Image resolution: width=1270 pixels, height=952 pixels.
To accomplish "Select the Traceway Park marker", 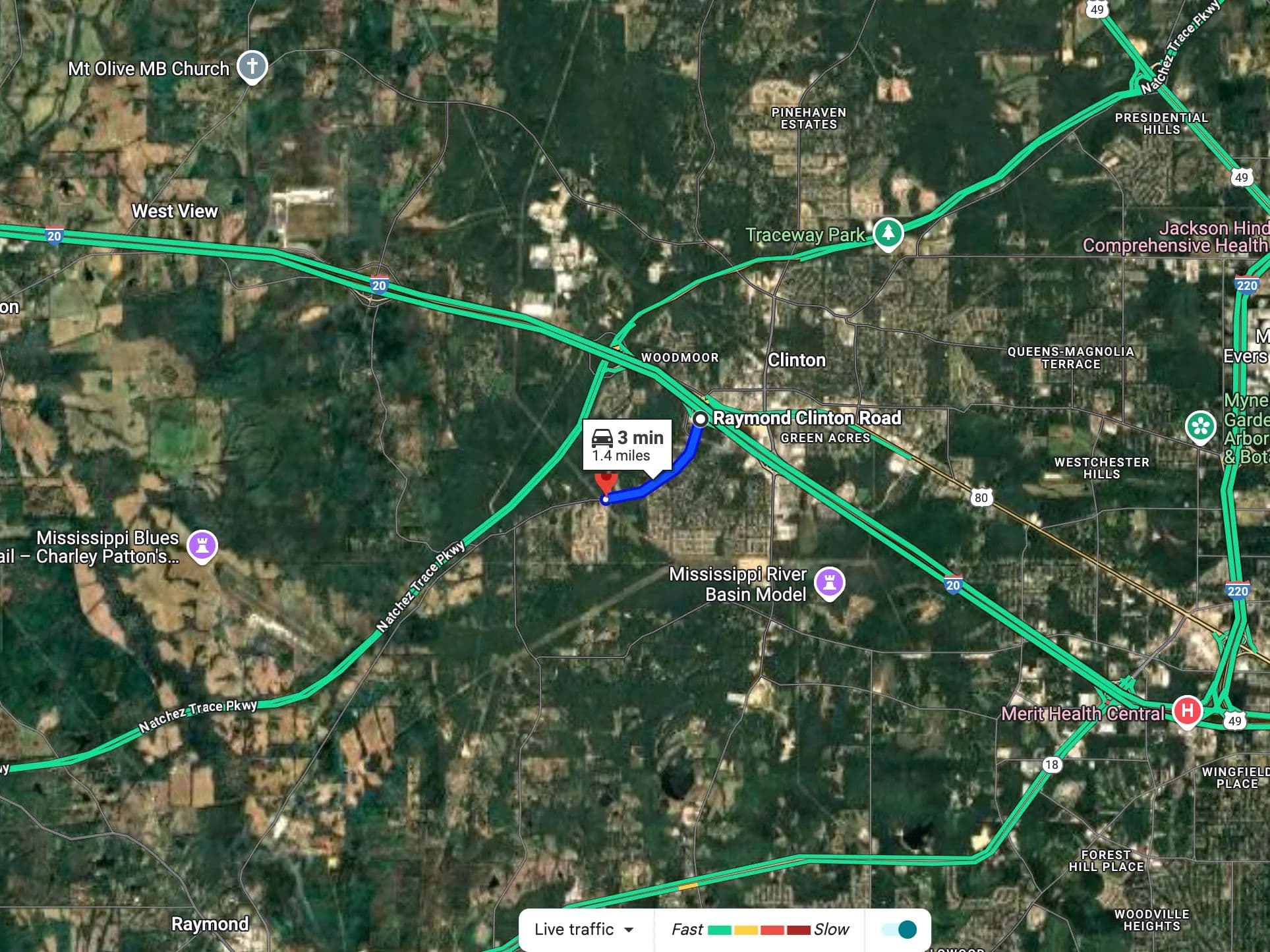I will [x=888, y=233].
